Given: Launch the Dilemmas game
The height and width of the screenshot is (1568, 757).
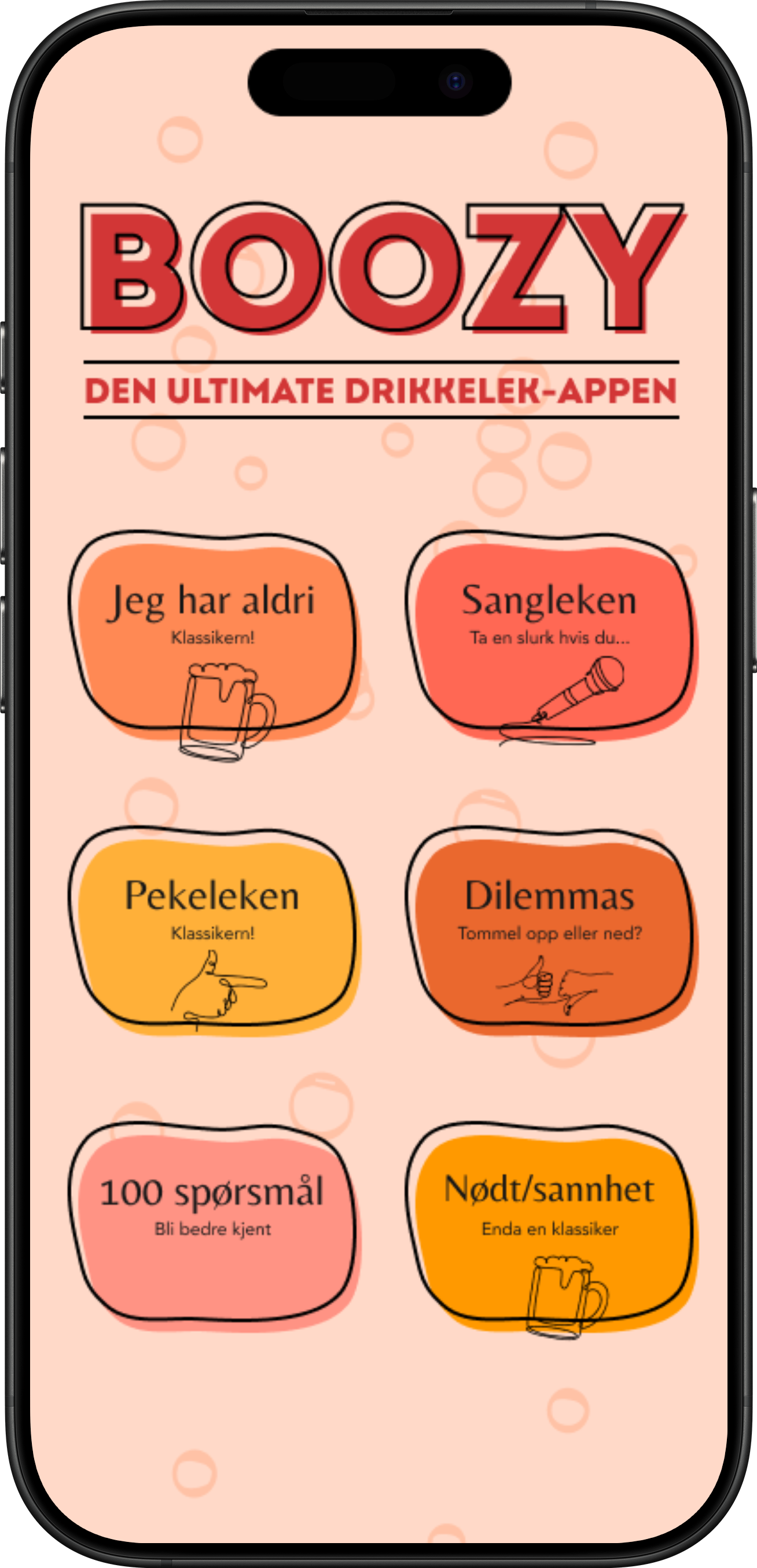Looking at the screenshot, I should [x=549, y=928].
